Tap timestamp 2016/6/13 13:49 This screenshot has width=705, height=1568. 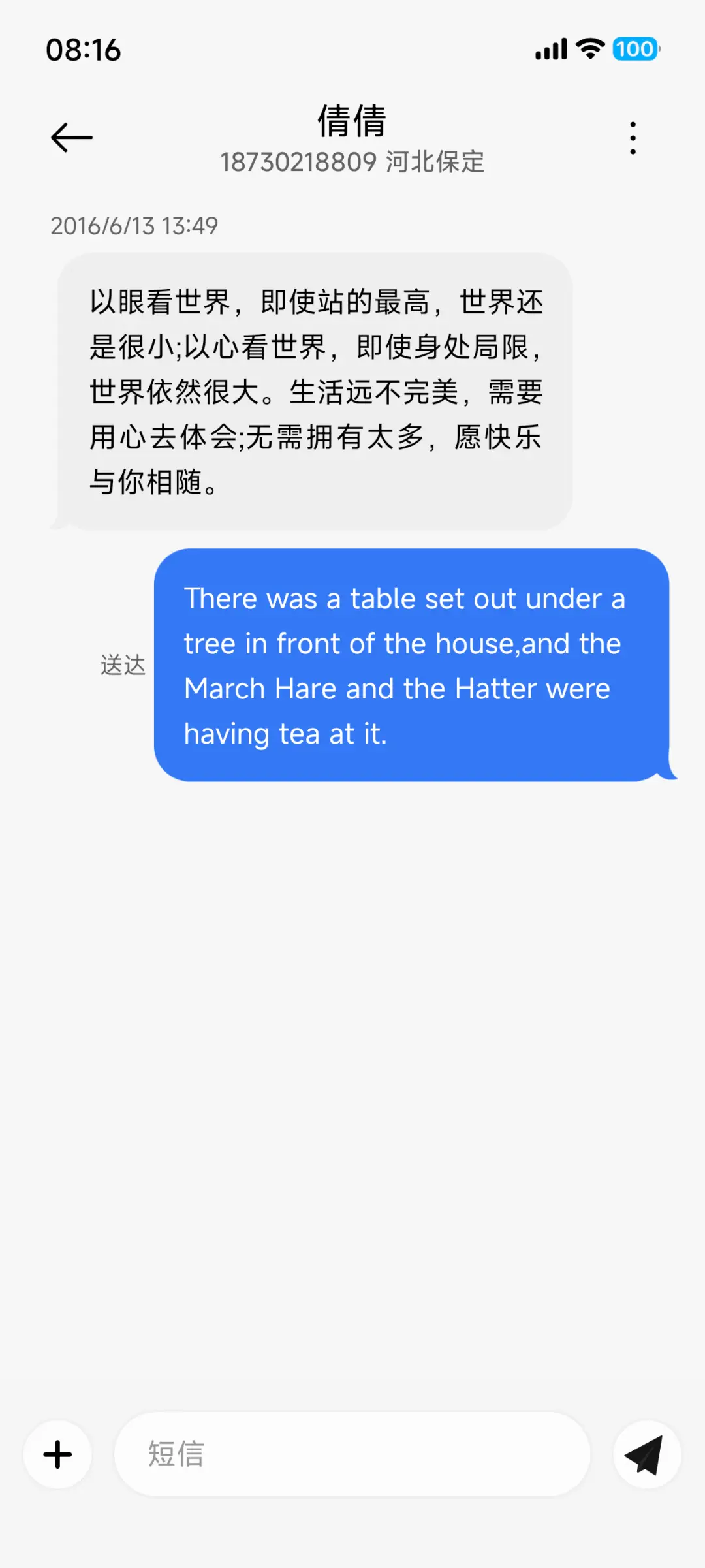[x=134, y=226]
